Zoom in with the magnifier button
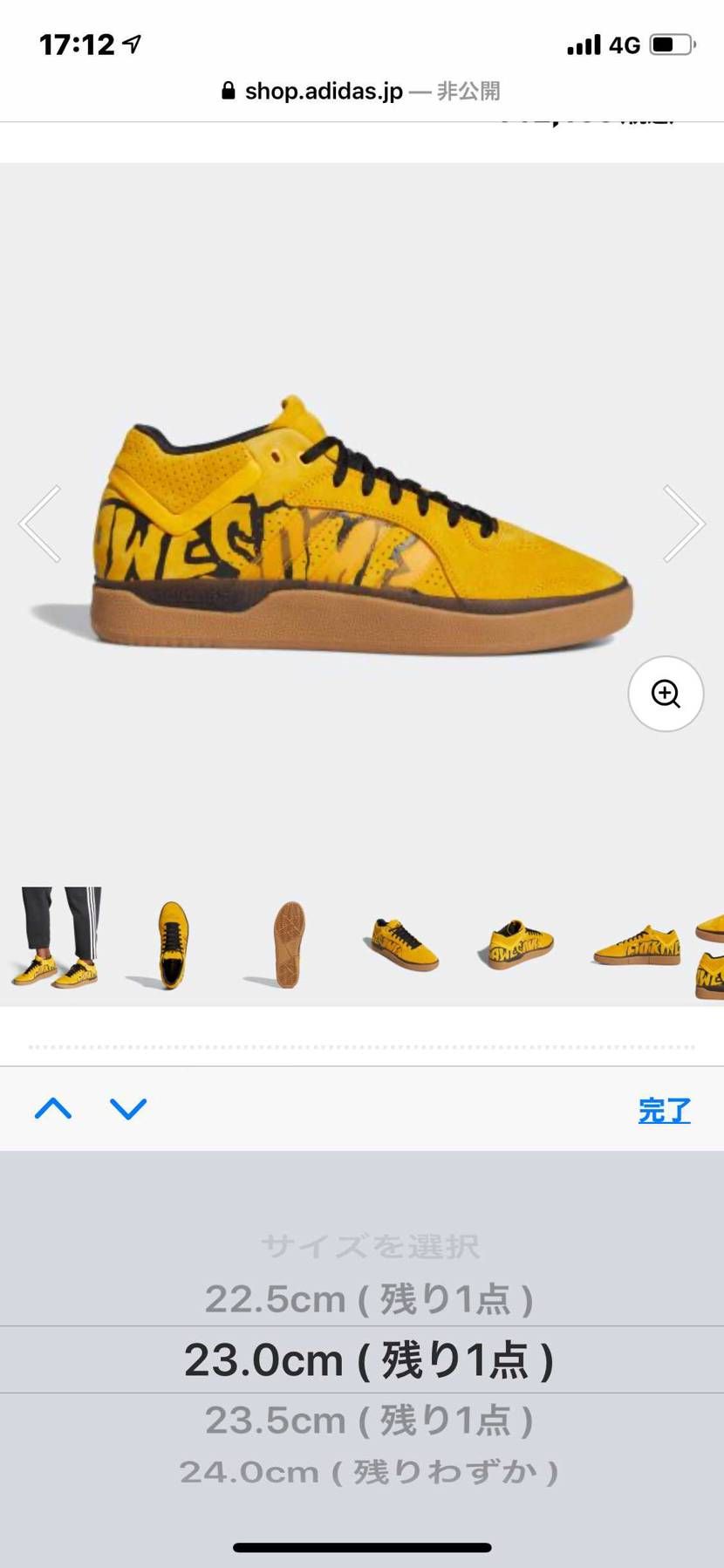Screen dimensions: 724x1568 click(x=666, y=694)
